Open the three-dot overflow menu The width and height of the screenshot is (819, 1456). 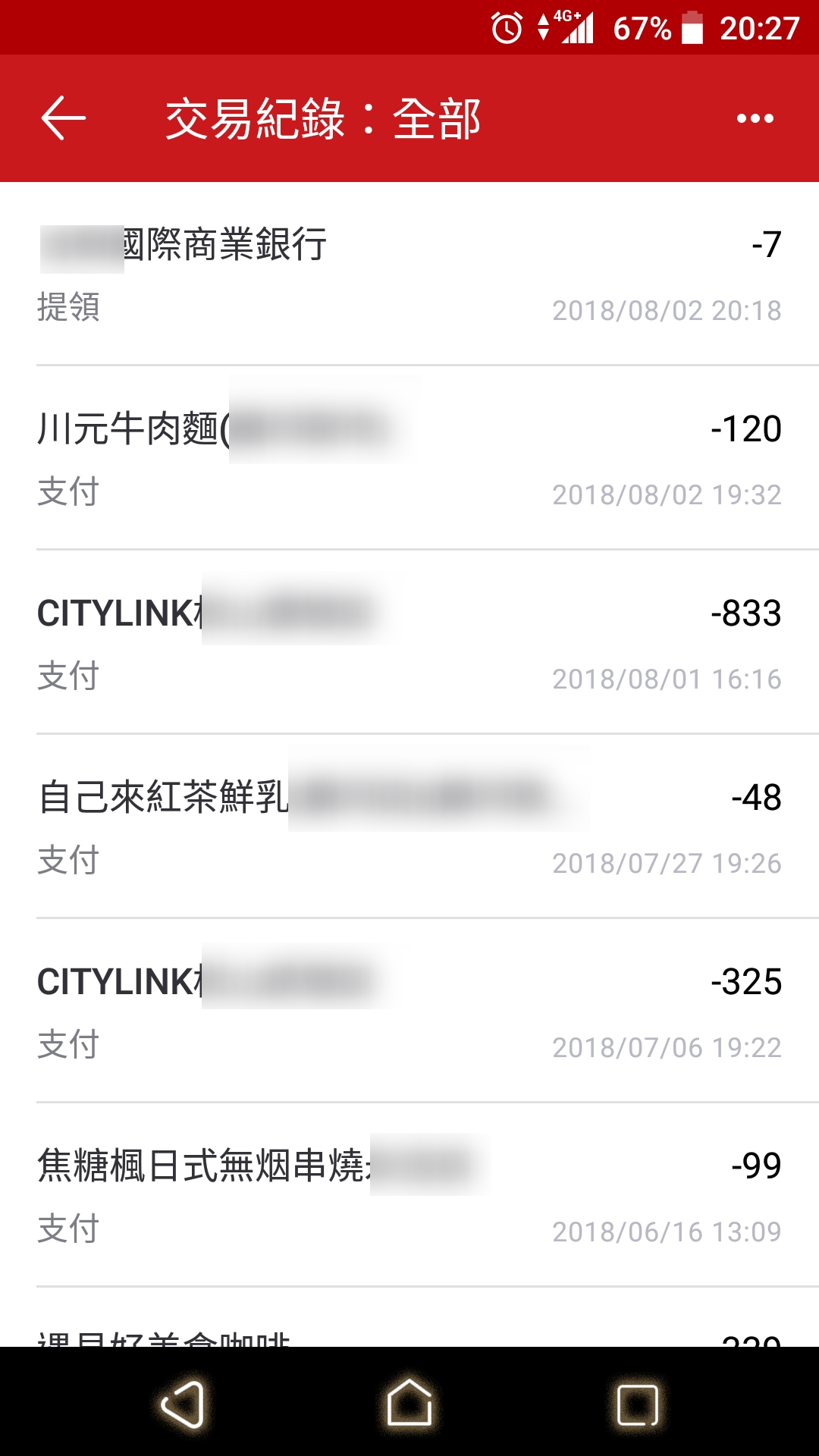pos(755,118)
